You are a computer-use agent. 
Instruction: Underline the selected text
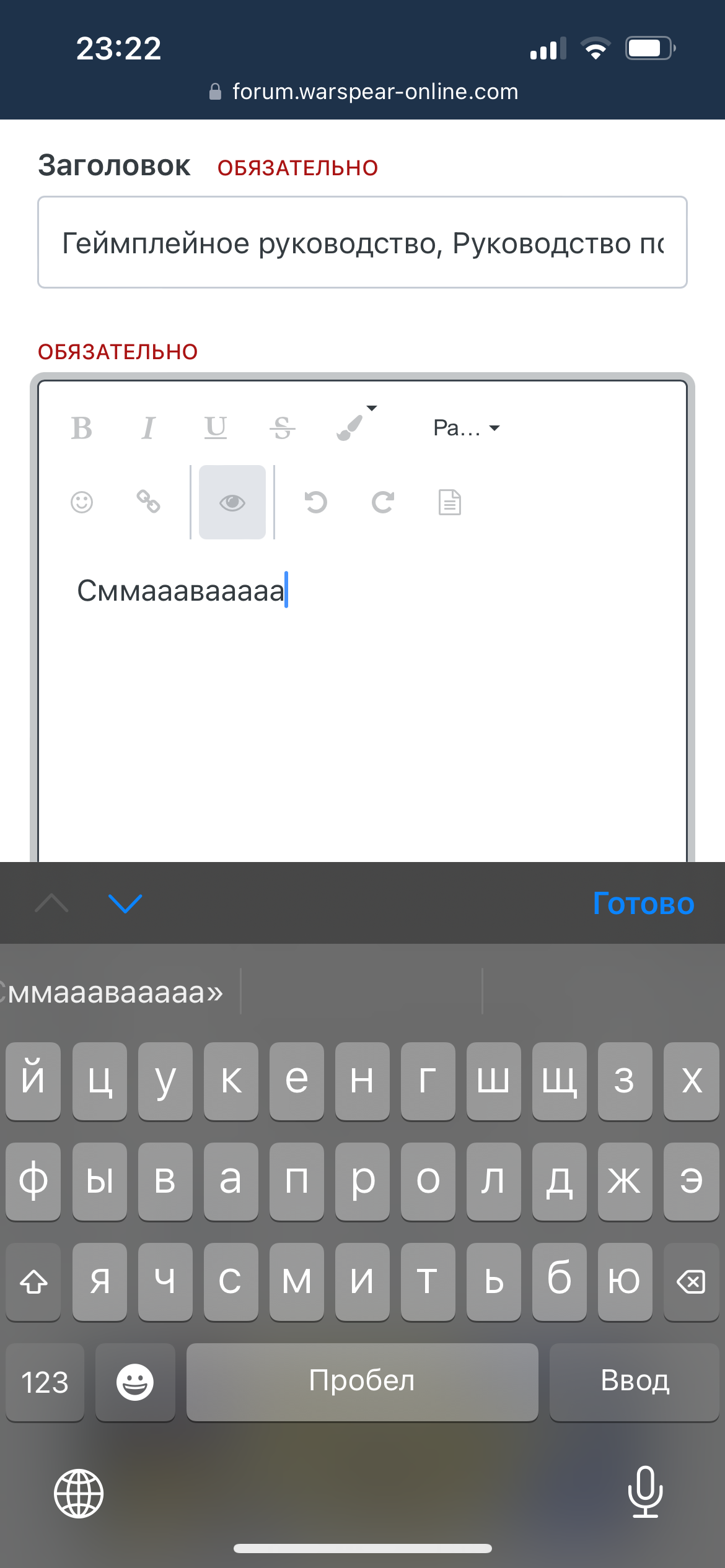click(216, 428)
